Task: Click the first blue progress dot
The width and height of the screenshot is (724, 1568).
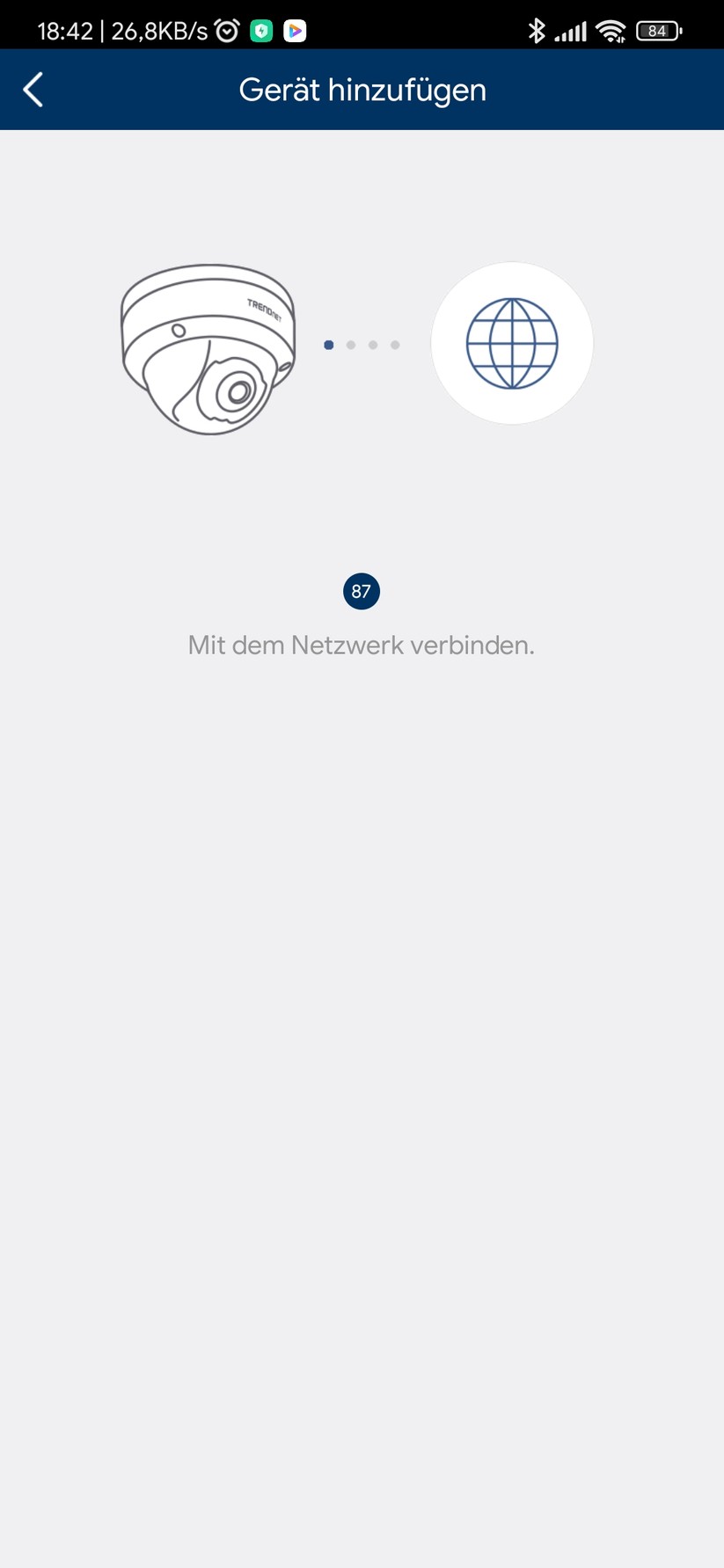Action: point(328,345)
